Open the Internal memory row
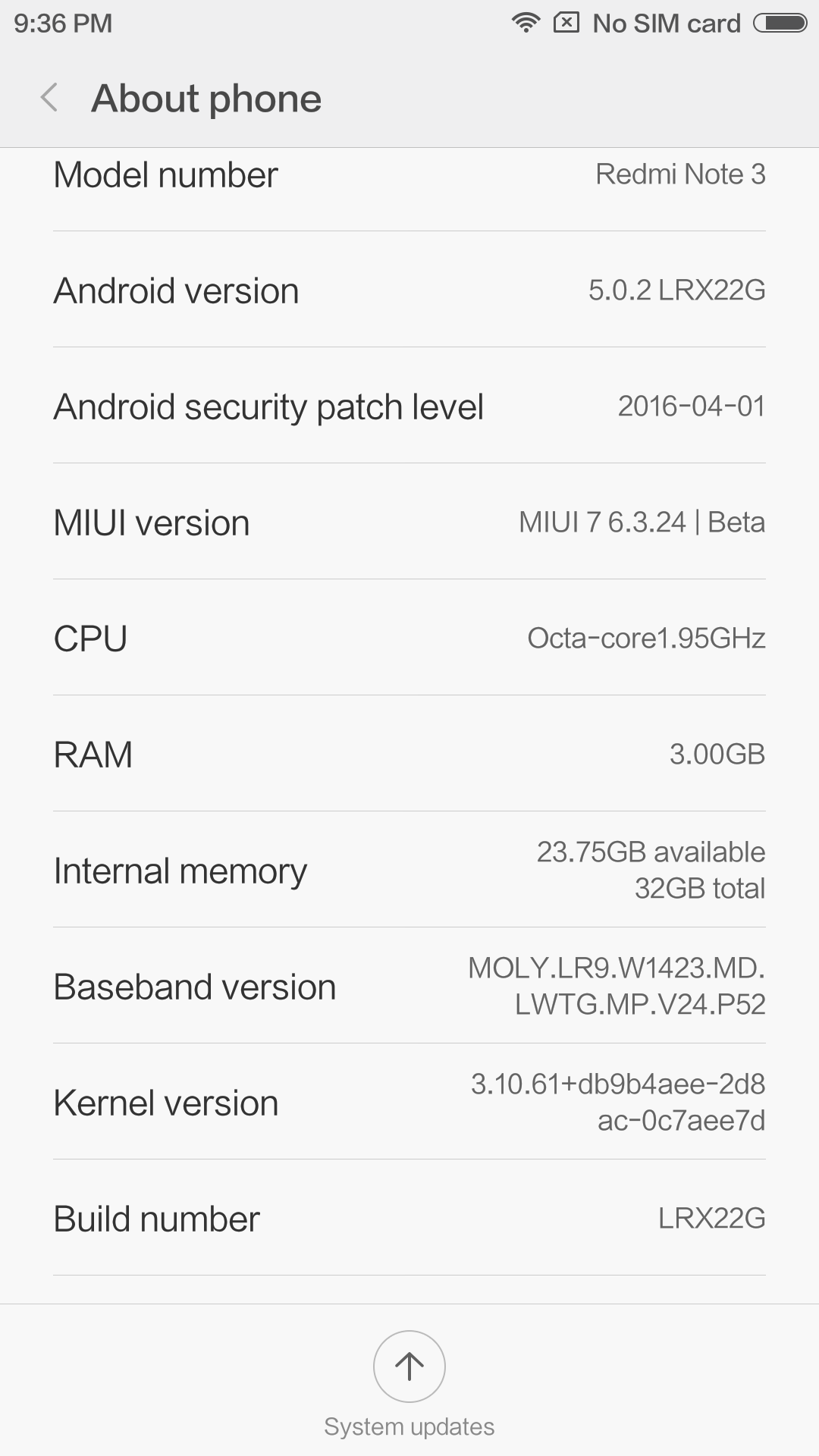Screen dimensions: 819x1456 coord(409,870)
